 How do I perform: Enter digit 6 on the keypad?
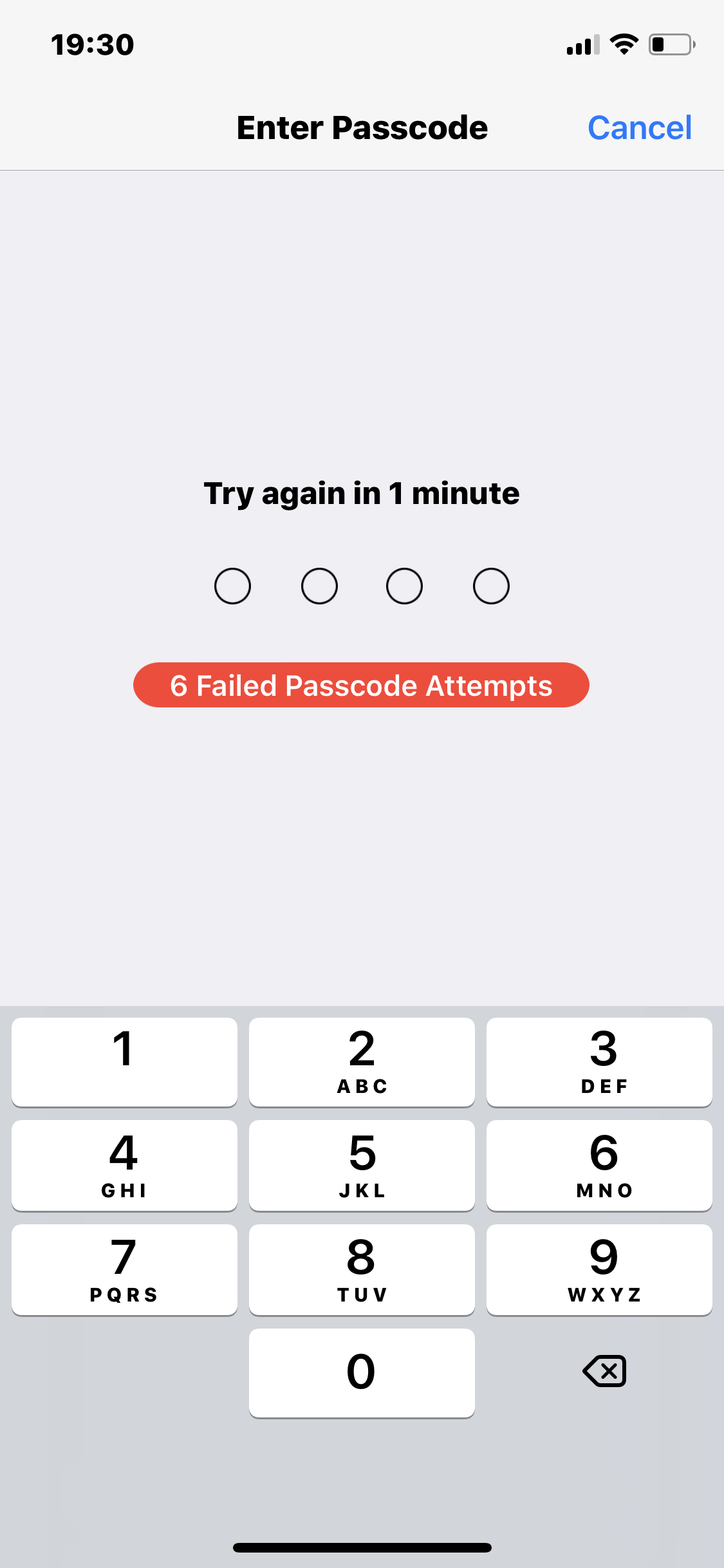point(599,1166)
